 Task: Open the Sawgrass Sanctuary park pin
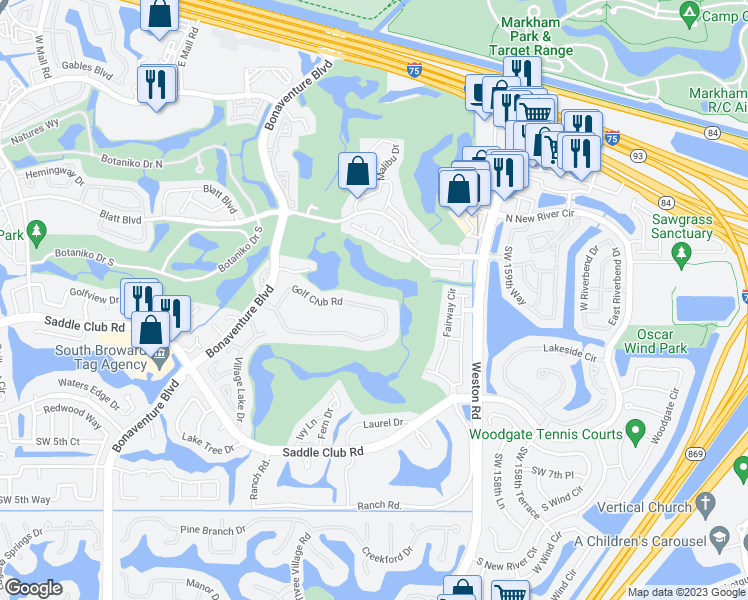coord(681,255)
